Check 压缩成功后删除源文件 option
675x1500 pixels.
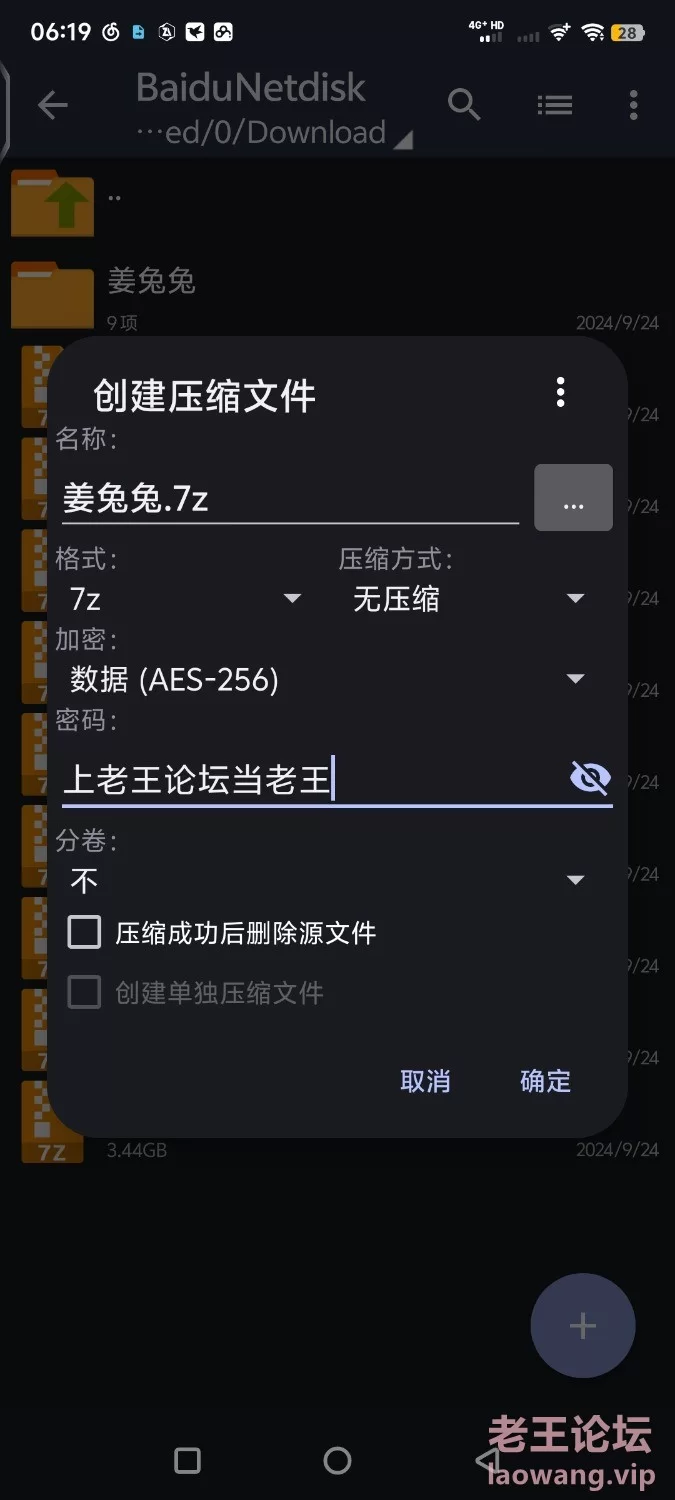pyautogui.click(x=85, y=933)
